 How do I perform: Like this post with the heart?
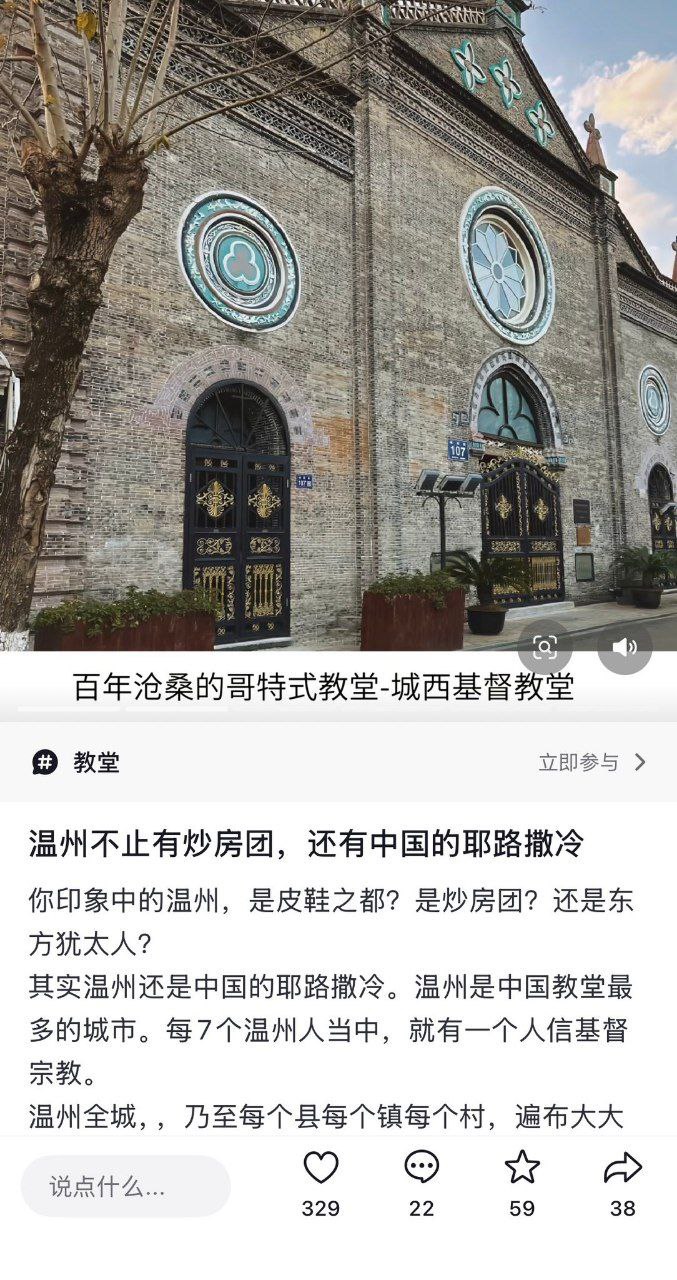point(321,1168)
